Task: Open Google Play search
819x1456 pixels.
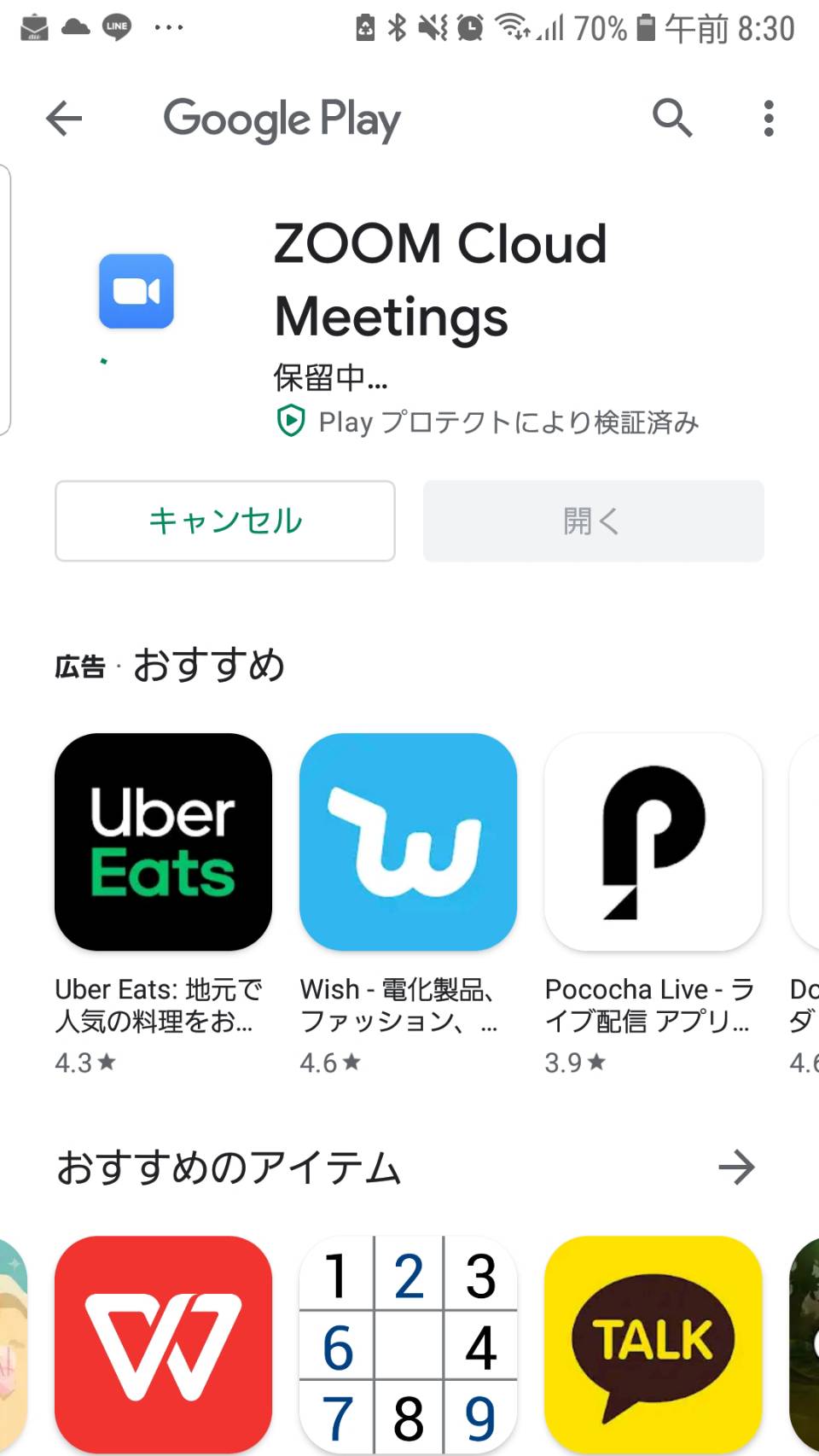Action: click(672, 118)
